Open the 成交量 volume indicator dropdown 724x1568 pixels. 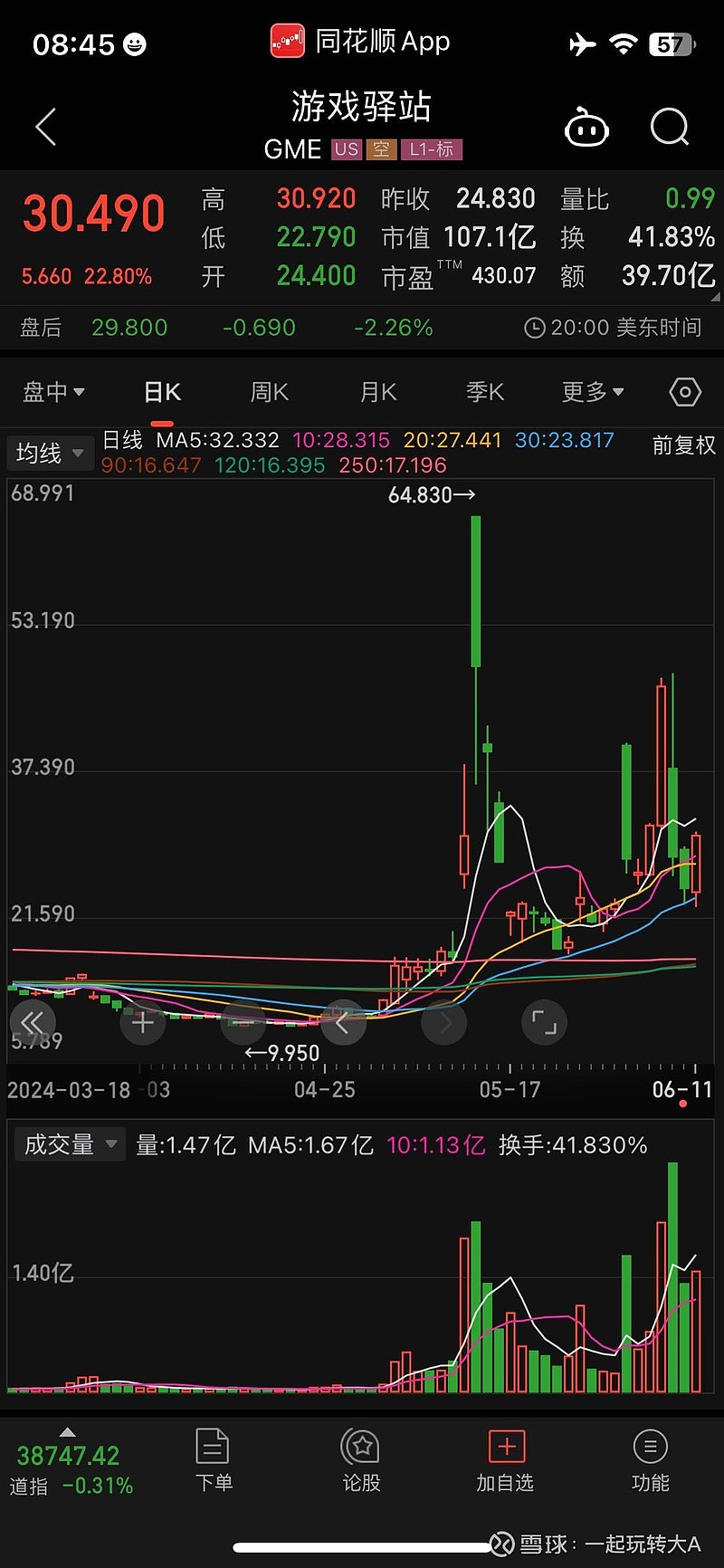point(70,1144)
